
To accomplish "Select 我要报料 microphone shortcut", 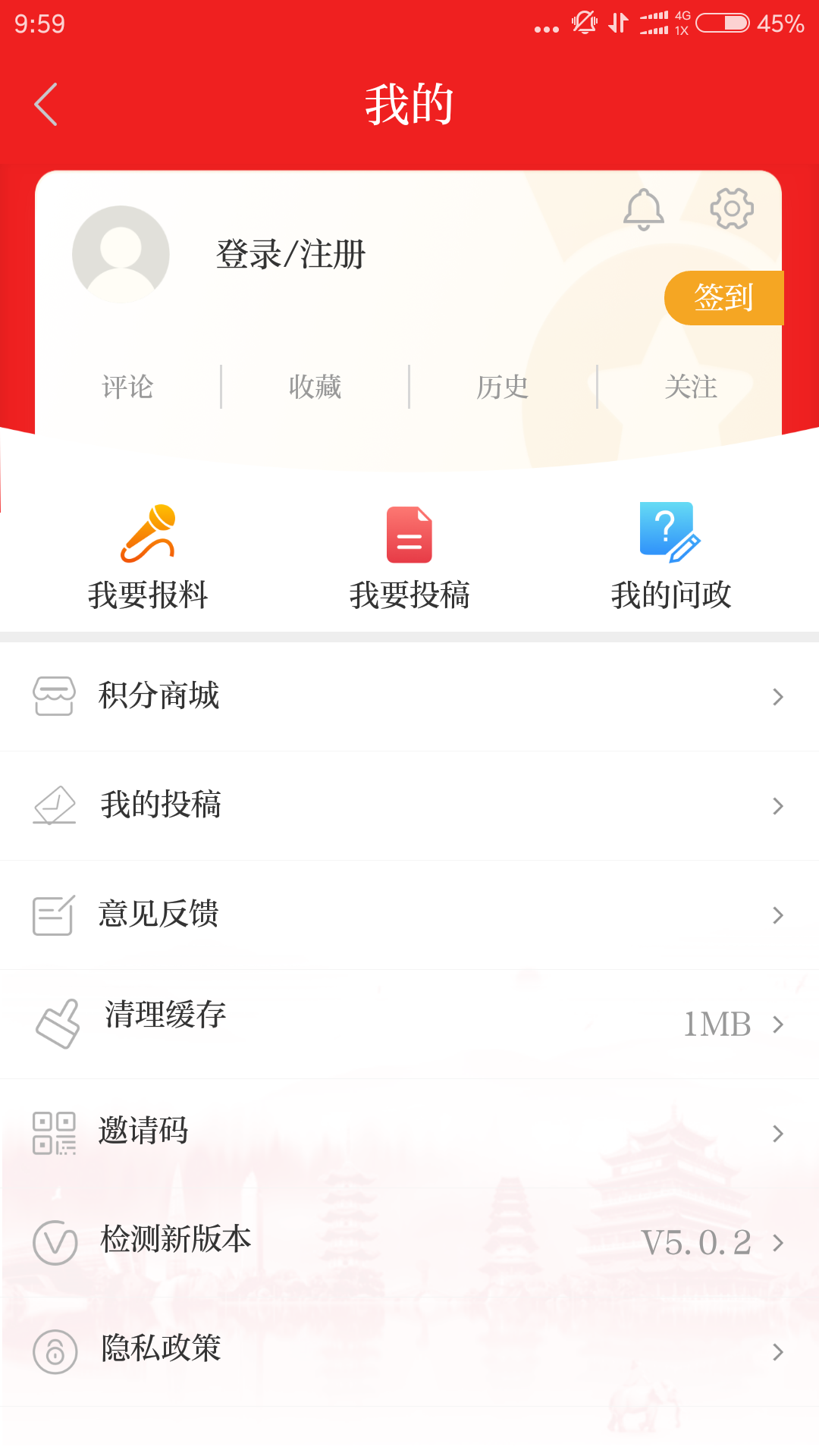I will [148, 557].
